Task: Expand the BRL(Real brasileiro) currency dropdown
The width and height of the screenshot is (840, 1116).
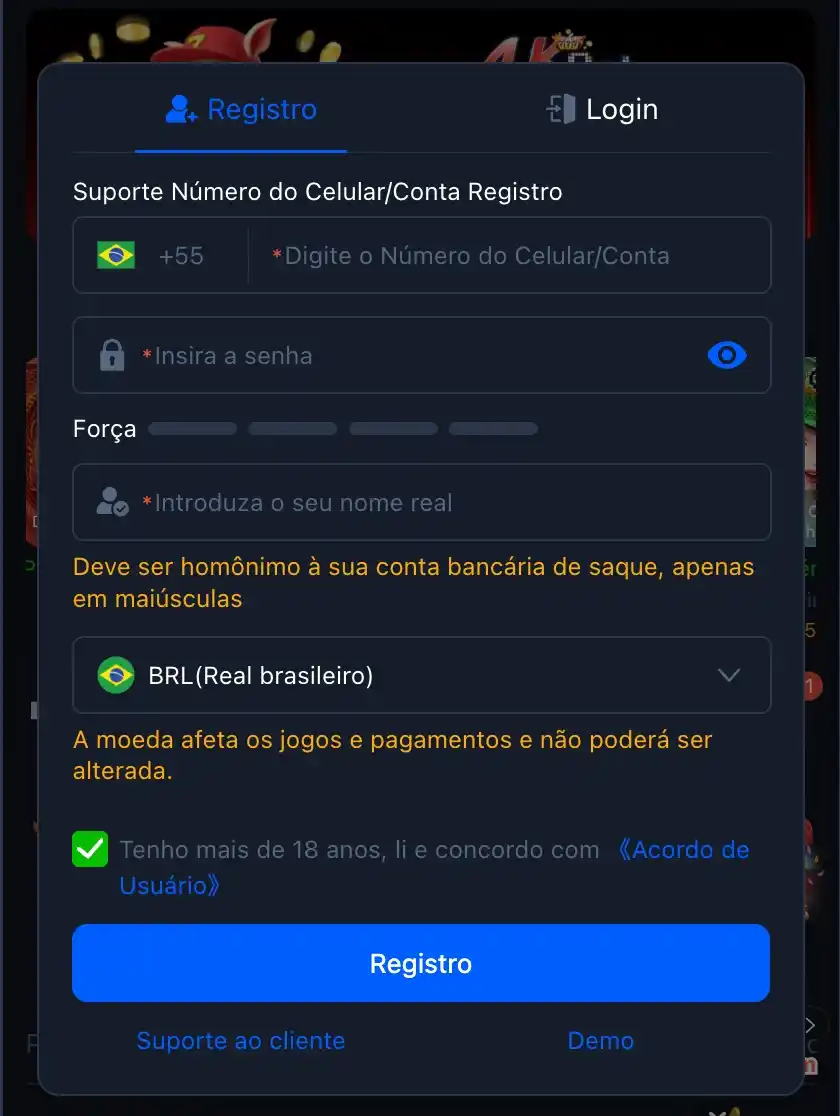Action: coord(421,675)
